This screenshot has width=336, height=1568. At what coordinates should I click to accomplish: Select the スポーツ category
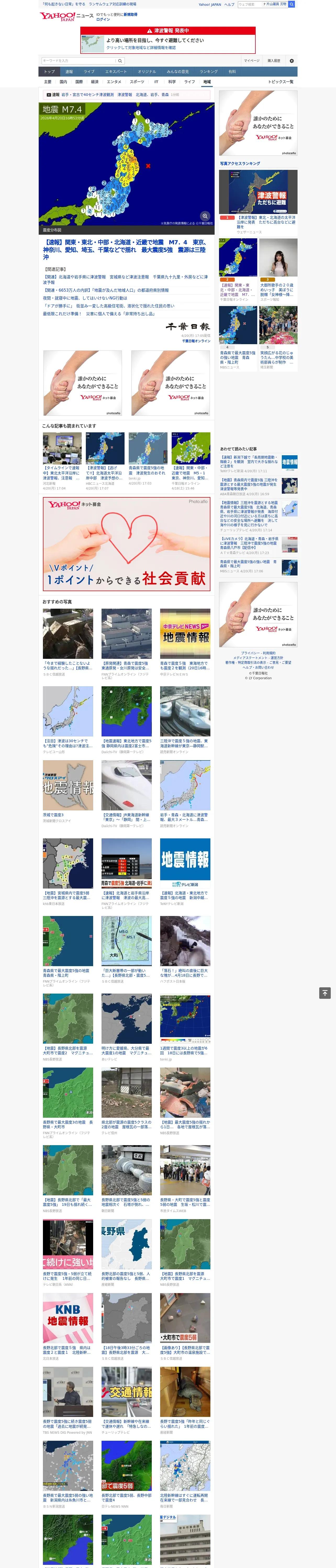(137, 82)
